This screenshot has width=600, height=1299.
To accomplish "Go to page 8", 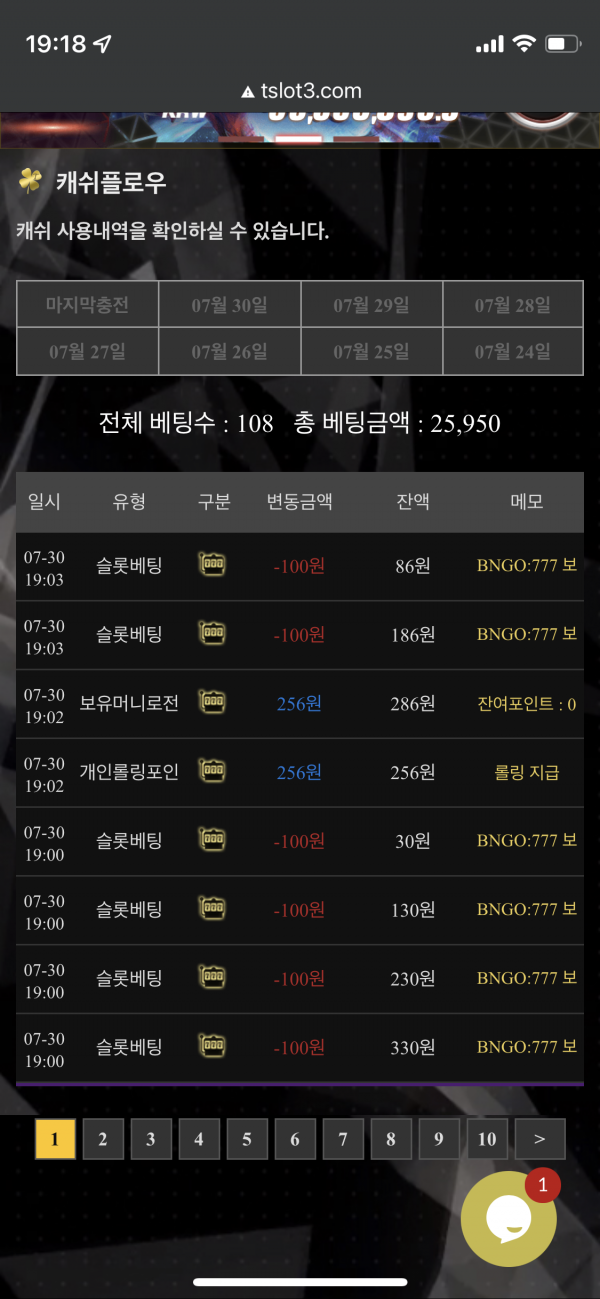I will tap(391, 1139).
